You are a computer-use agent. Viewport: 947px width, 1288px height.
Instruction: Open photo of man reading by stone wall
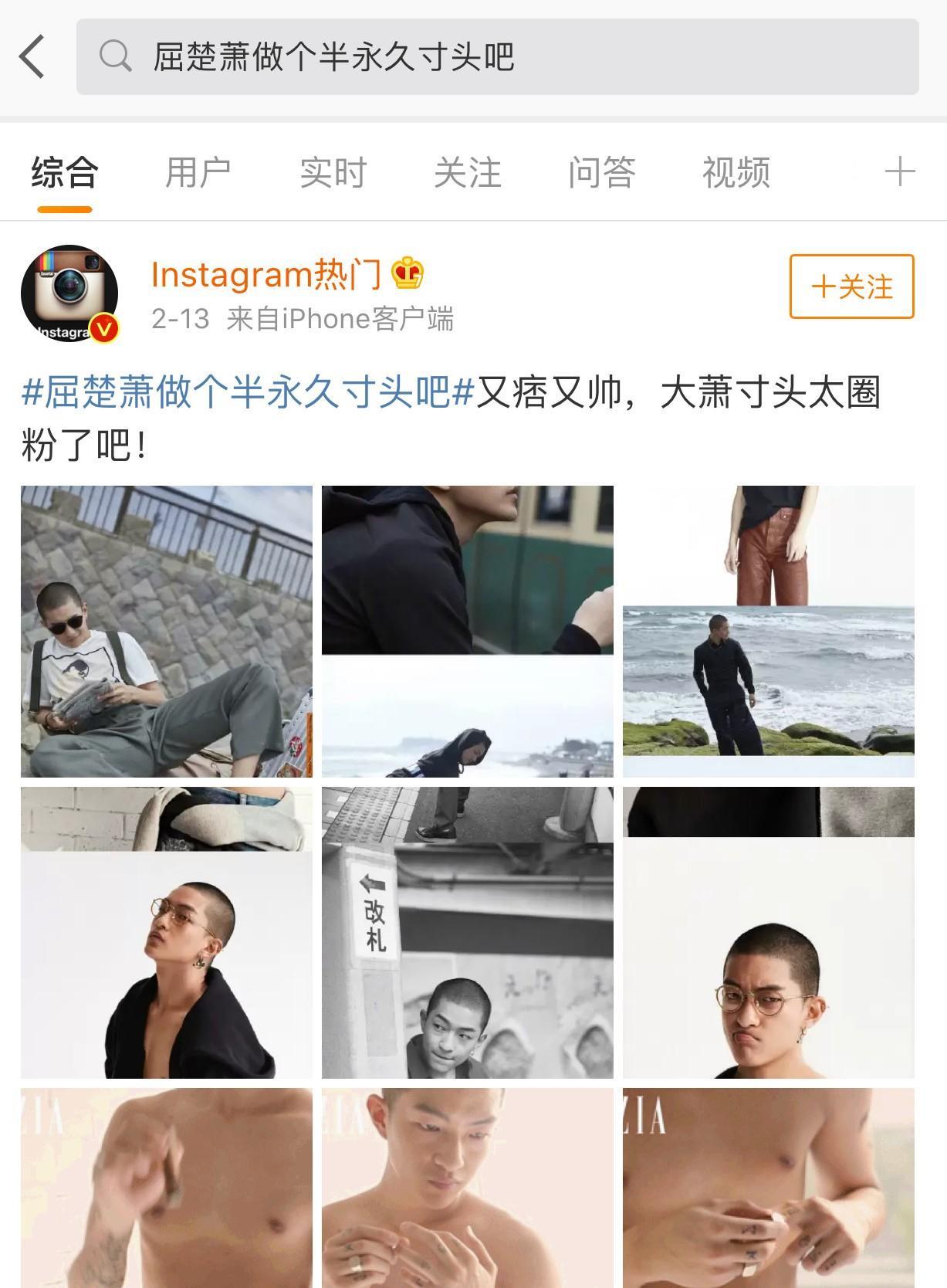(x=167, y=632)
